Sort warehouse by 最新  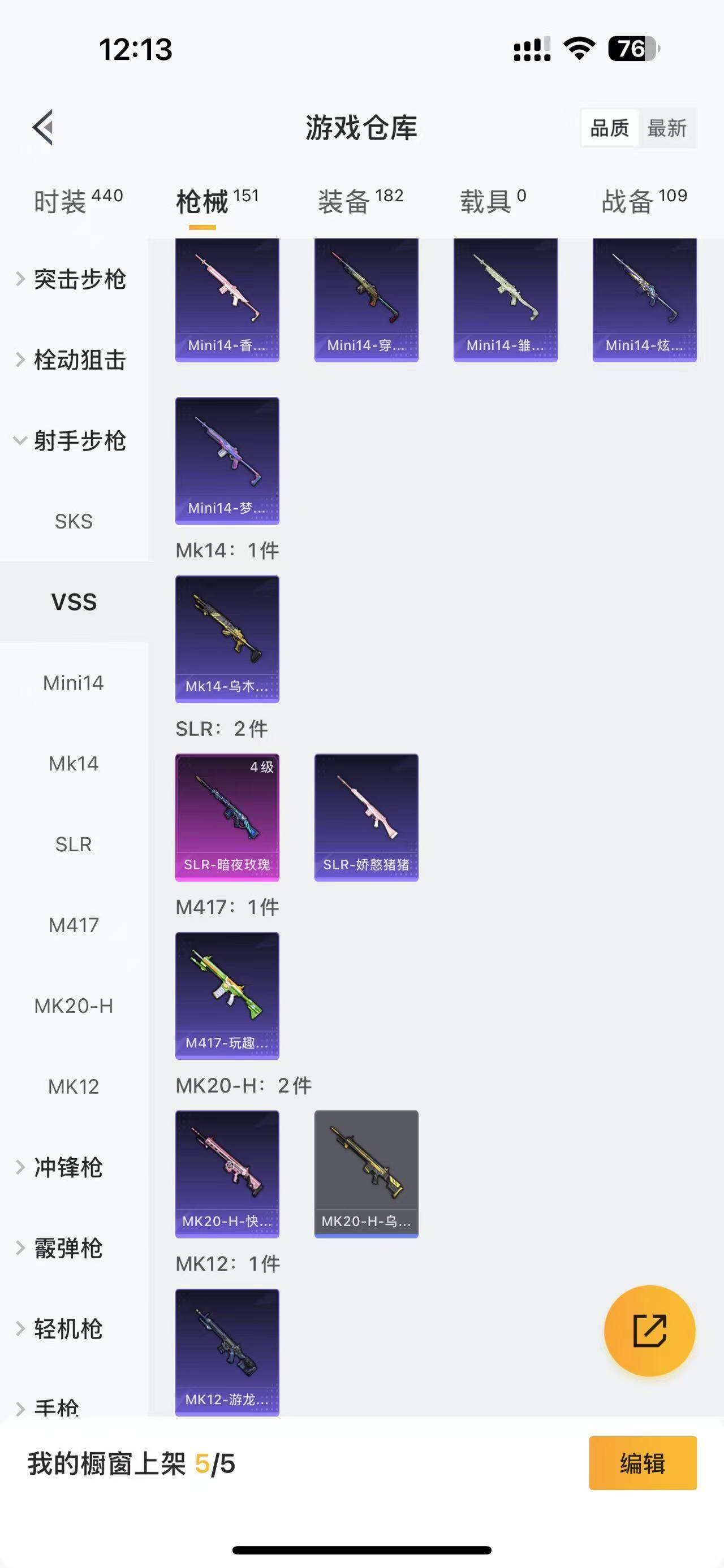pos(667,128)
